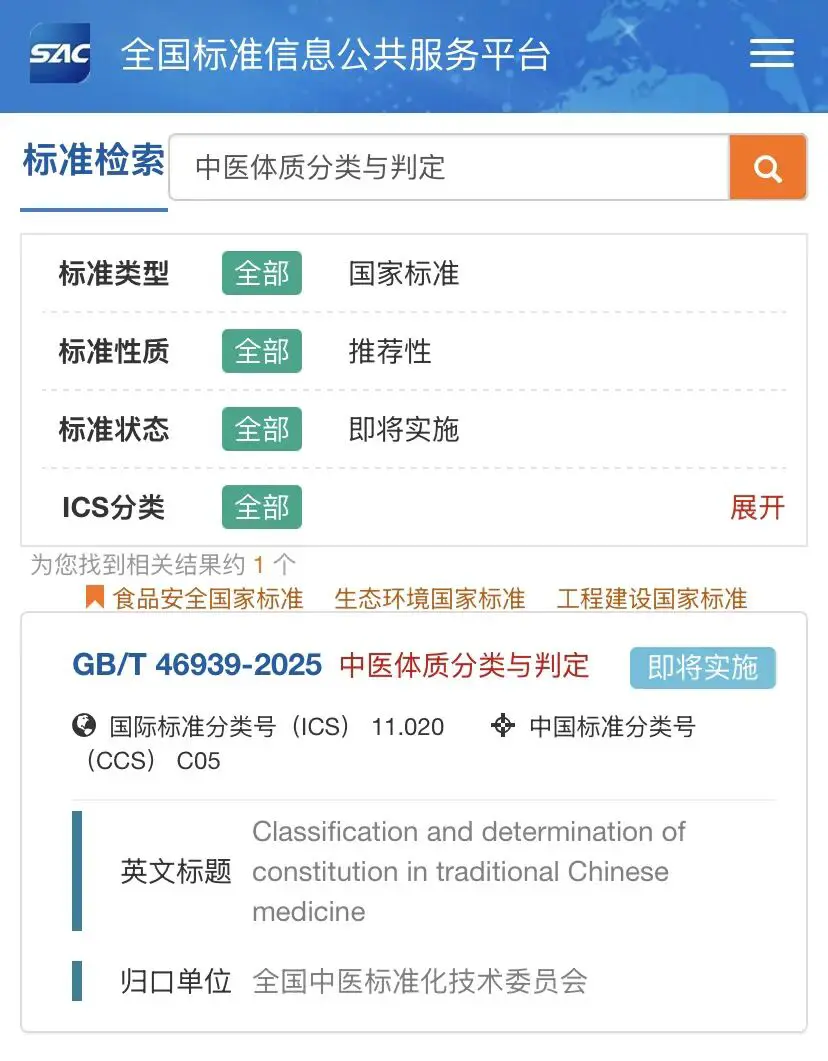Select 全部 for 标准类型
Screen dimensions: 828x1061
coord(261,273)
